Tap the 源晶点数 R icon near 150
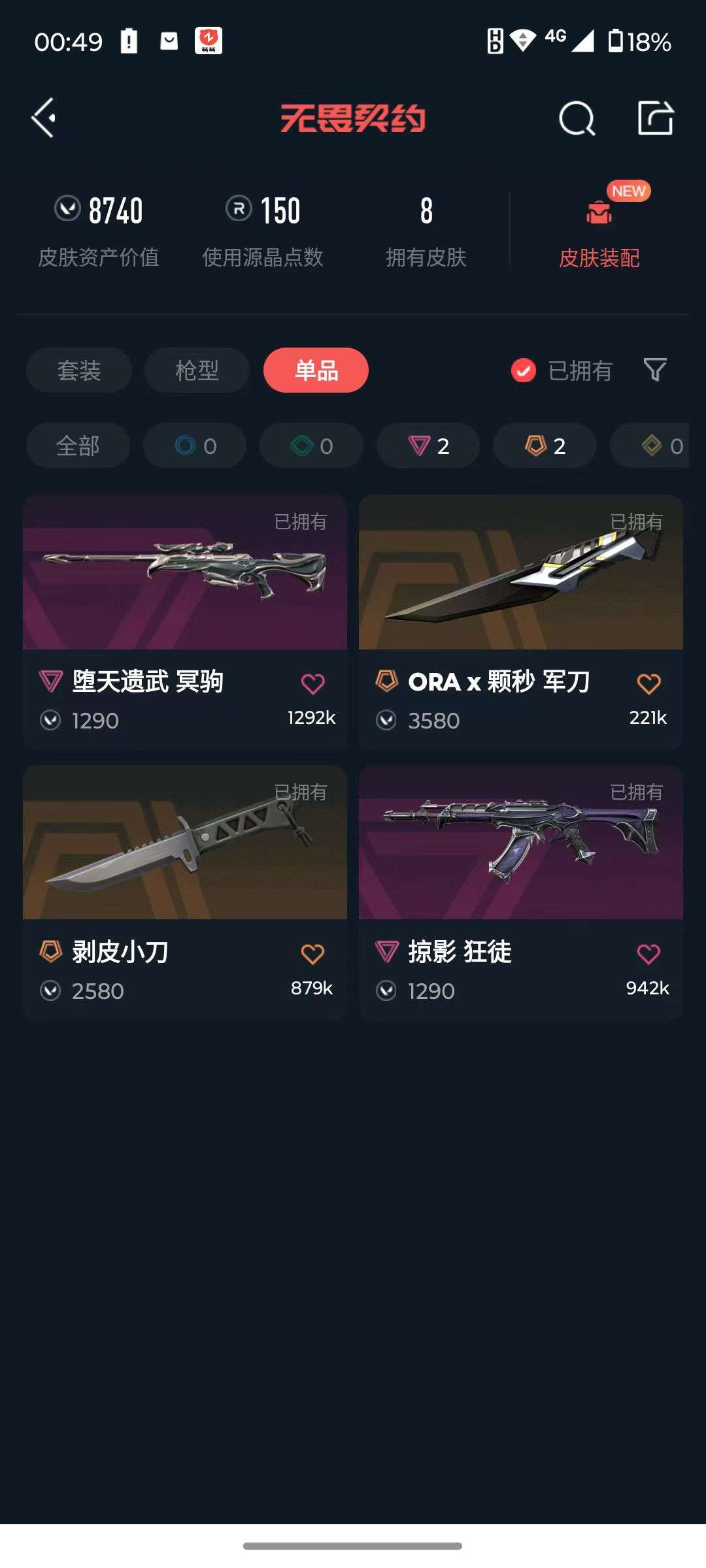Image resolution: width=706 pixels, height=1568 pixels. tap(238, 210)
